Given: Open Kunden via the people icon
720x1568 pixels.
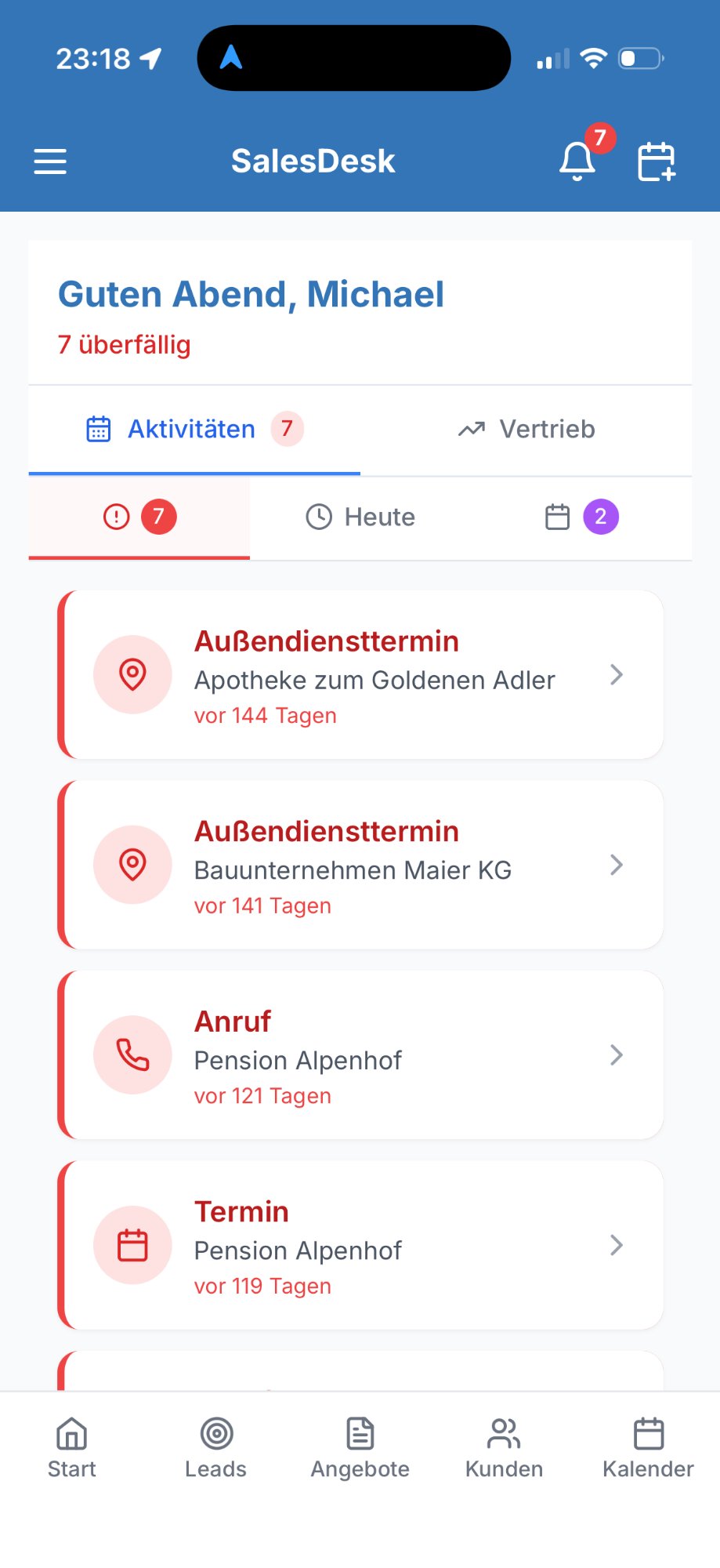Looking at the screenshot, I should [504, 1446].
